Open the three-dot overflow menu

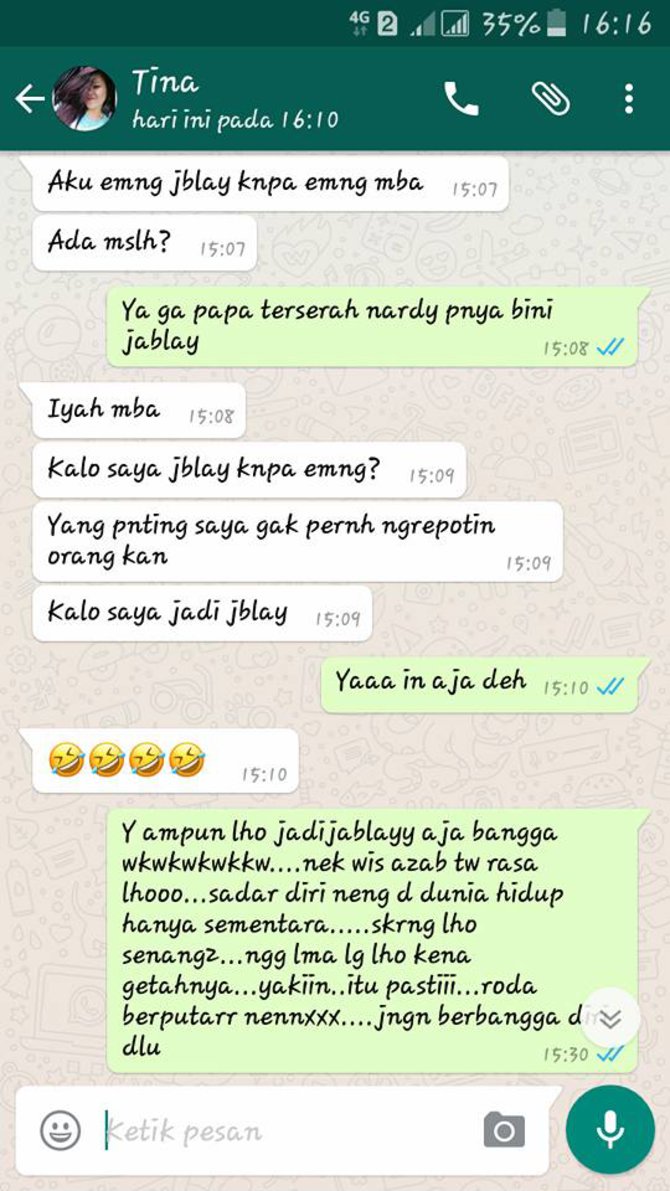coord(628,99)
